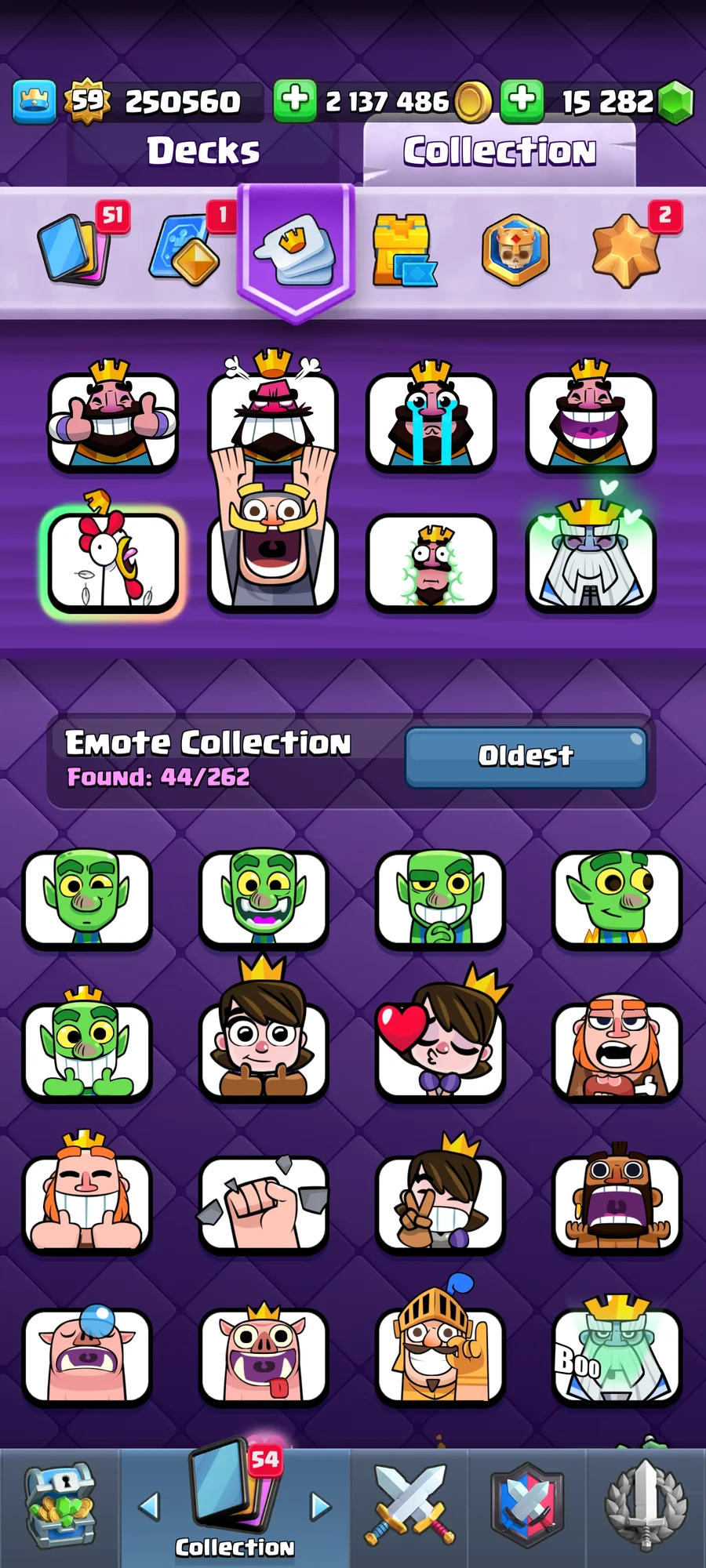
Task: Tap the green plus to add gems
Action: 522,100
